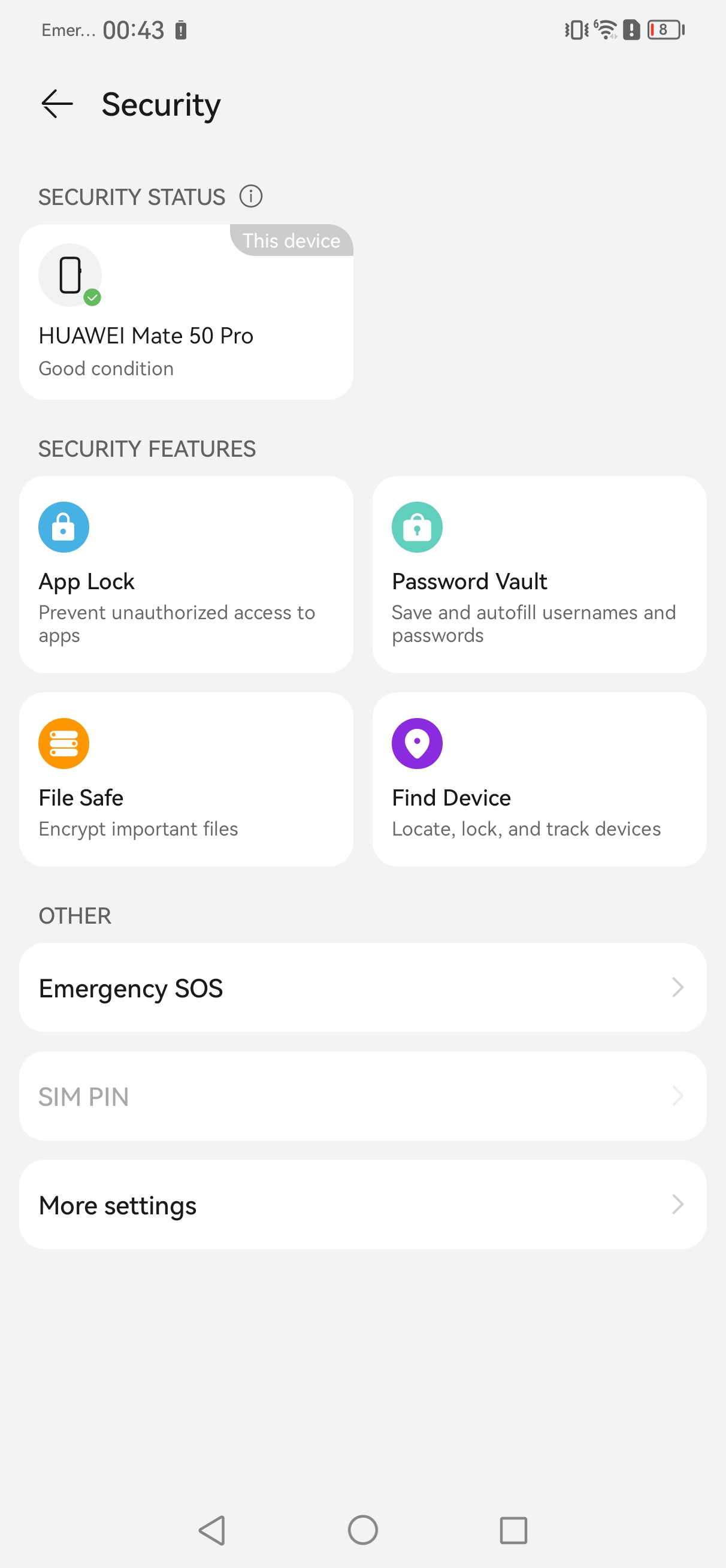Open the Security Status info icon

251,197
